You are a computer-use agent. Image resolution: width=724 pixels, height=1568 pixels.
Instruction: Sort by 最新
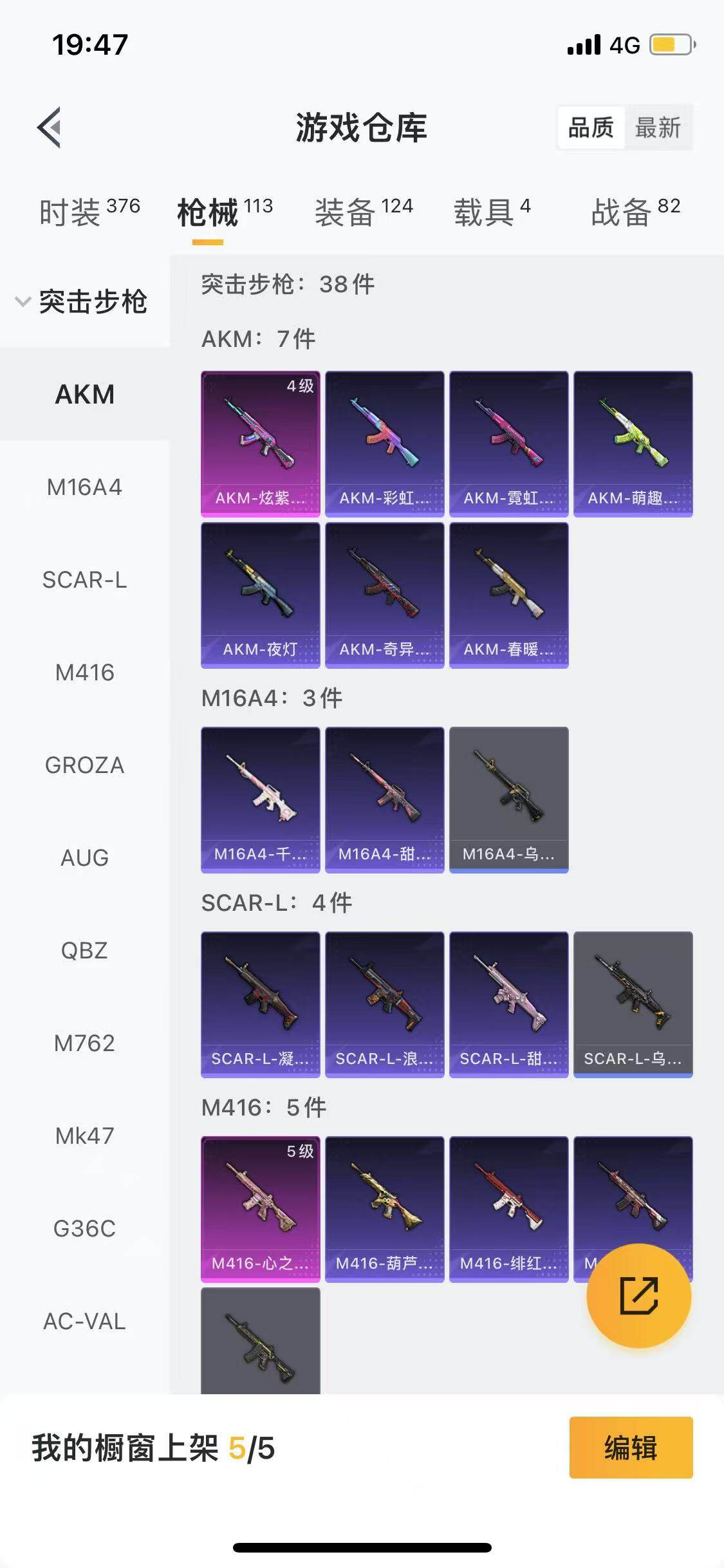pos(657,127)
